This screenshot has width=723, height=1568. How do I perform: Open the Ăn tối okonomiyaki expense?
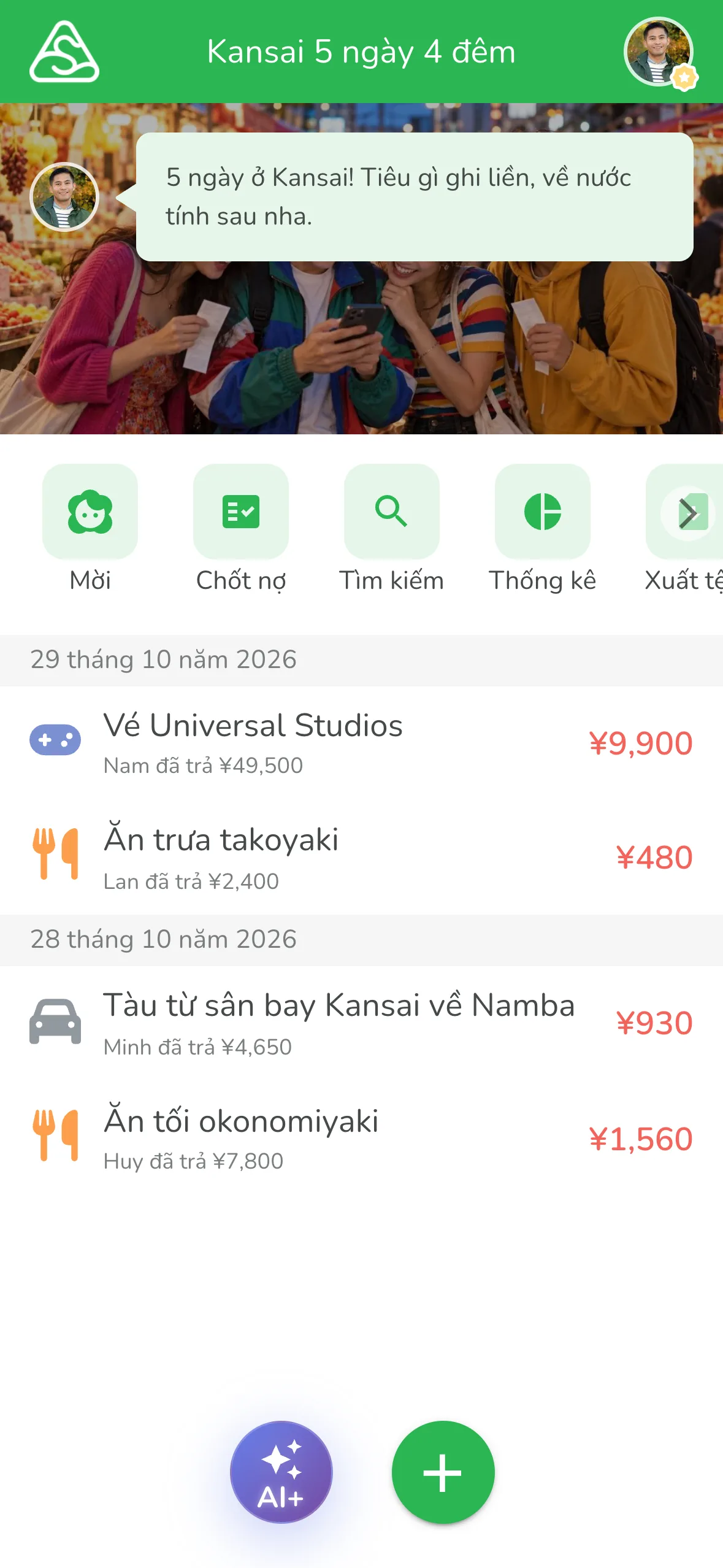(x=362, y=1139)
